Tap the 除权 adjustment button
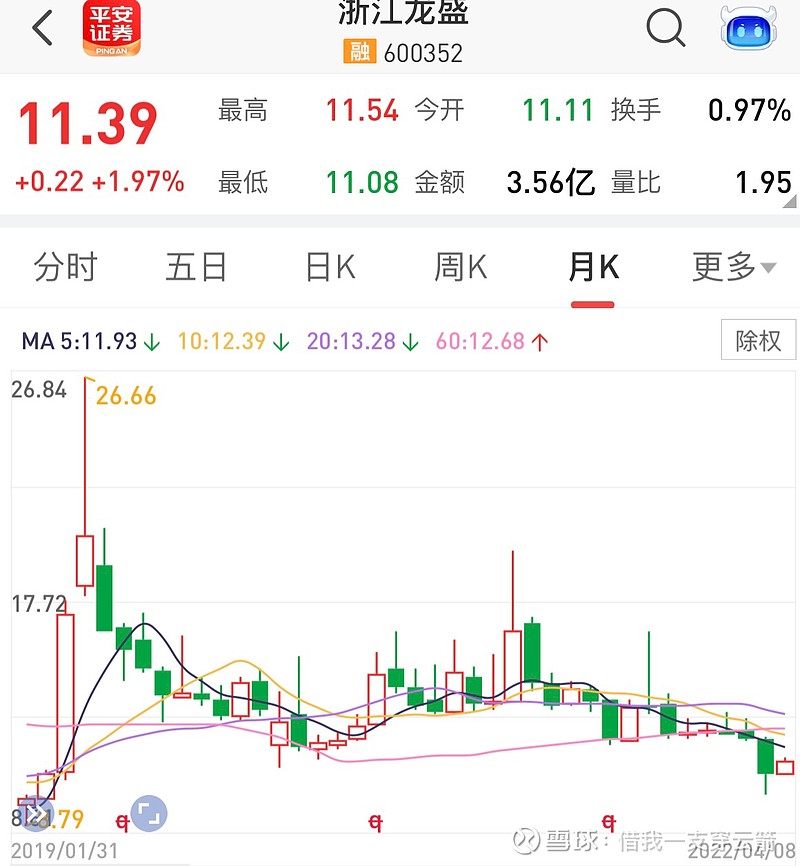Image resolution: width=800 pixels, height=866 pixels. [758, 340]
